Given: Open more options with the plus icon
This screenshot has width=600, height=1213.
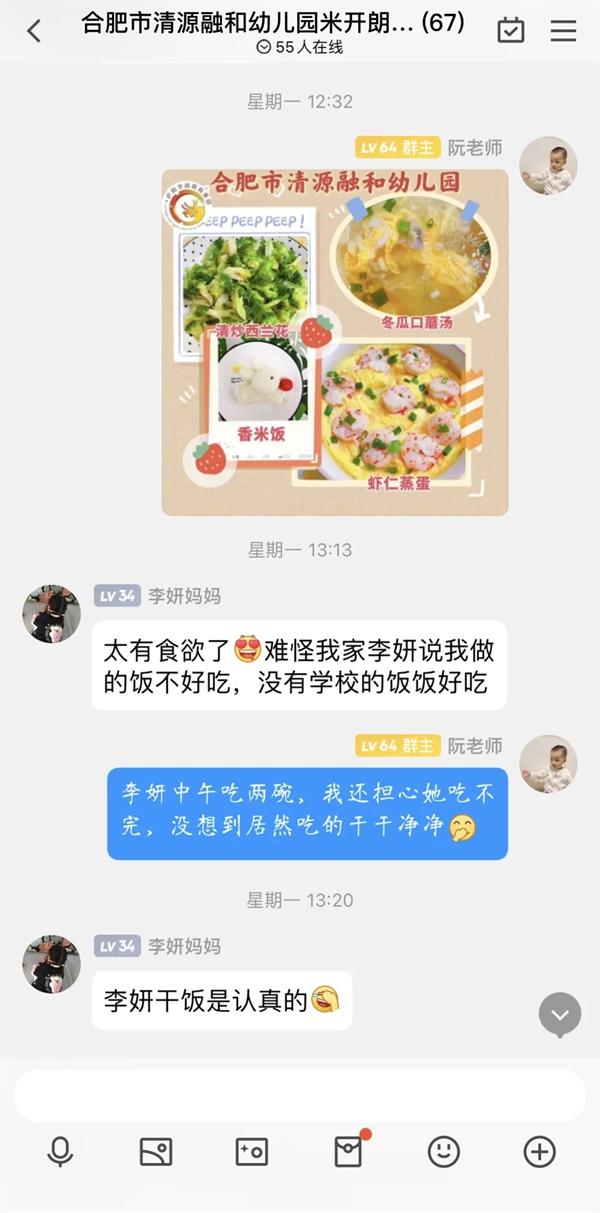Looking at the screenshot, I should [539, 1152].
